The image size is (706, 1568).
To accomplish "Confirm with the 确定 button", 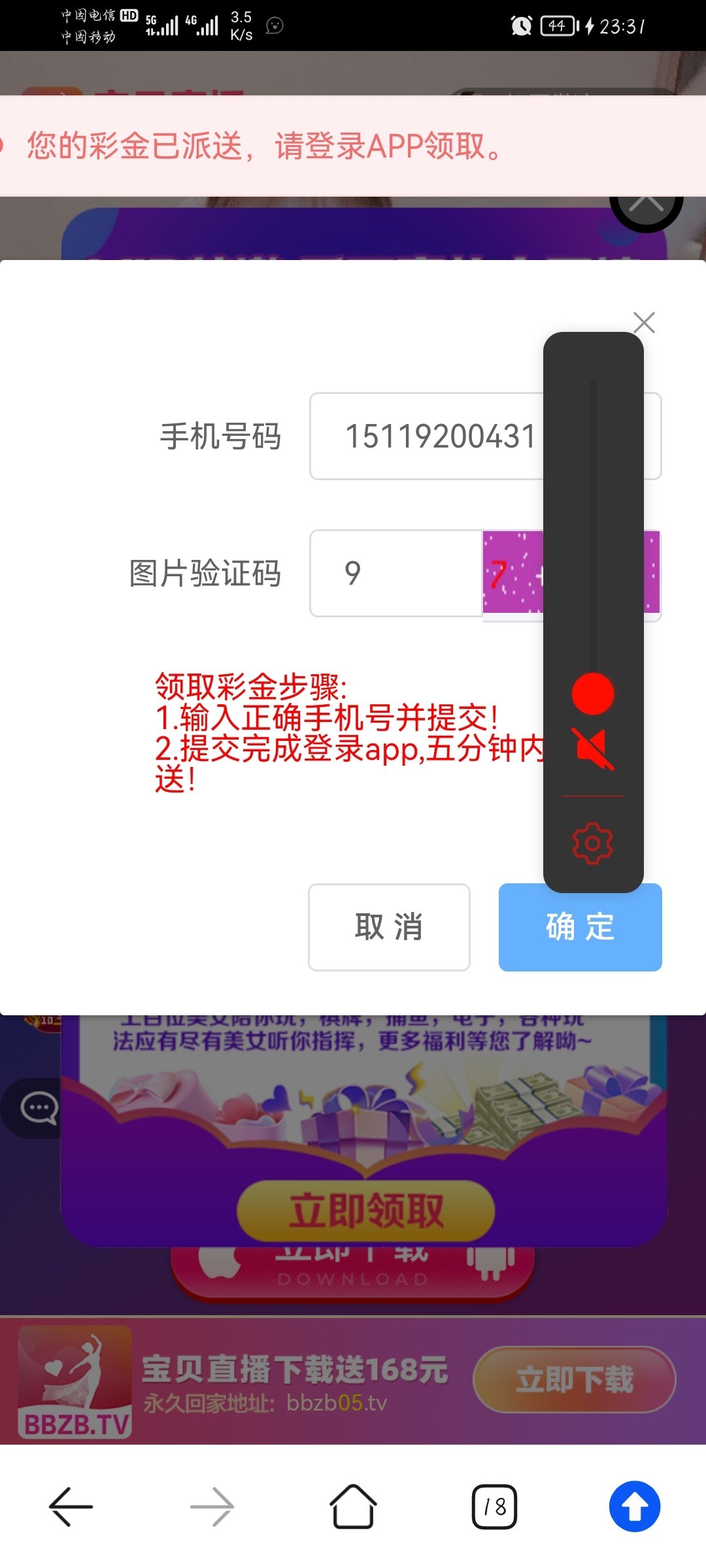I will [x=580, y=928].
